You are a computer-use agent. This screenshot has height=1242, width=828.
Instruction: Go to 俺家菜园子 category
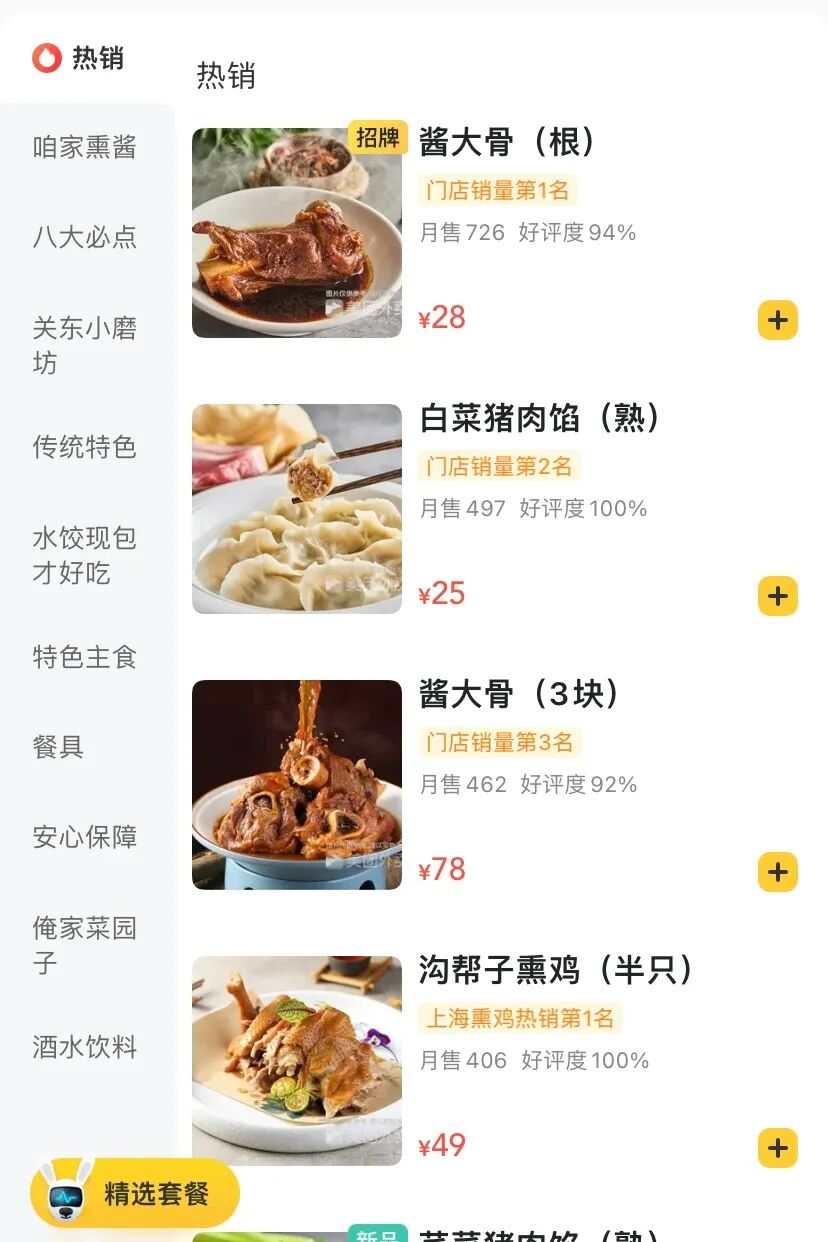[x=84, y=945]
